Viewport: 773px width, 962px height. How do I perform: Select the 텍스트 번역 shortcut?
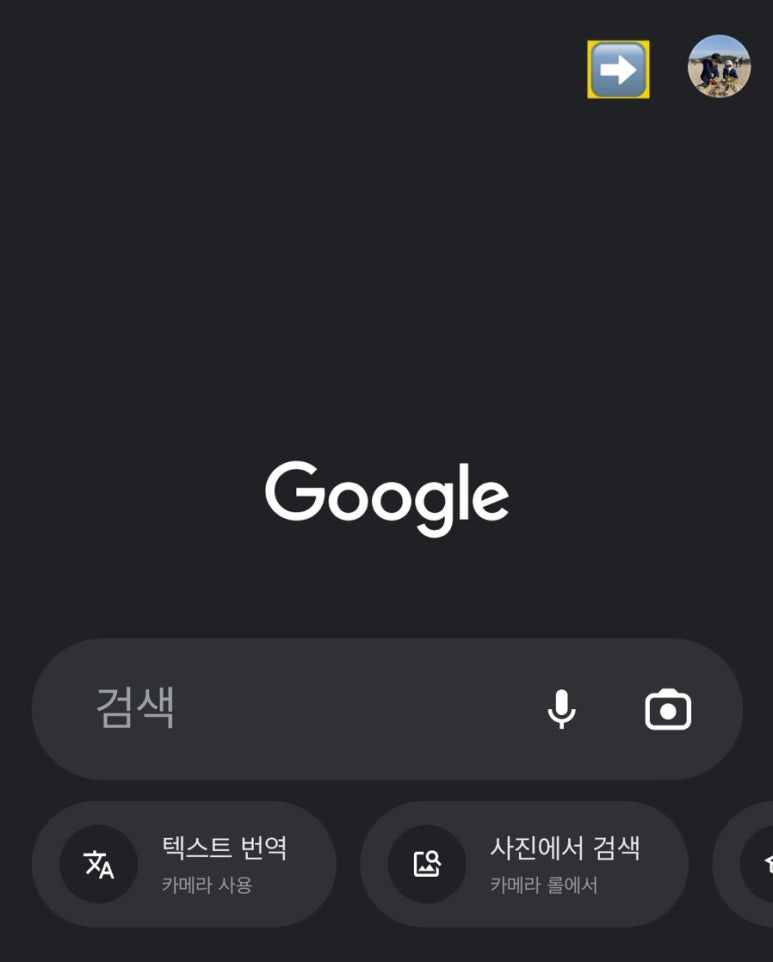click(x=184, y=864)
